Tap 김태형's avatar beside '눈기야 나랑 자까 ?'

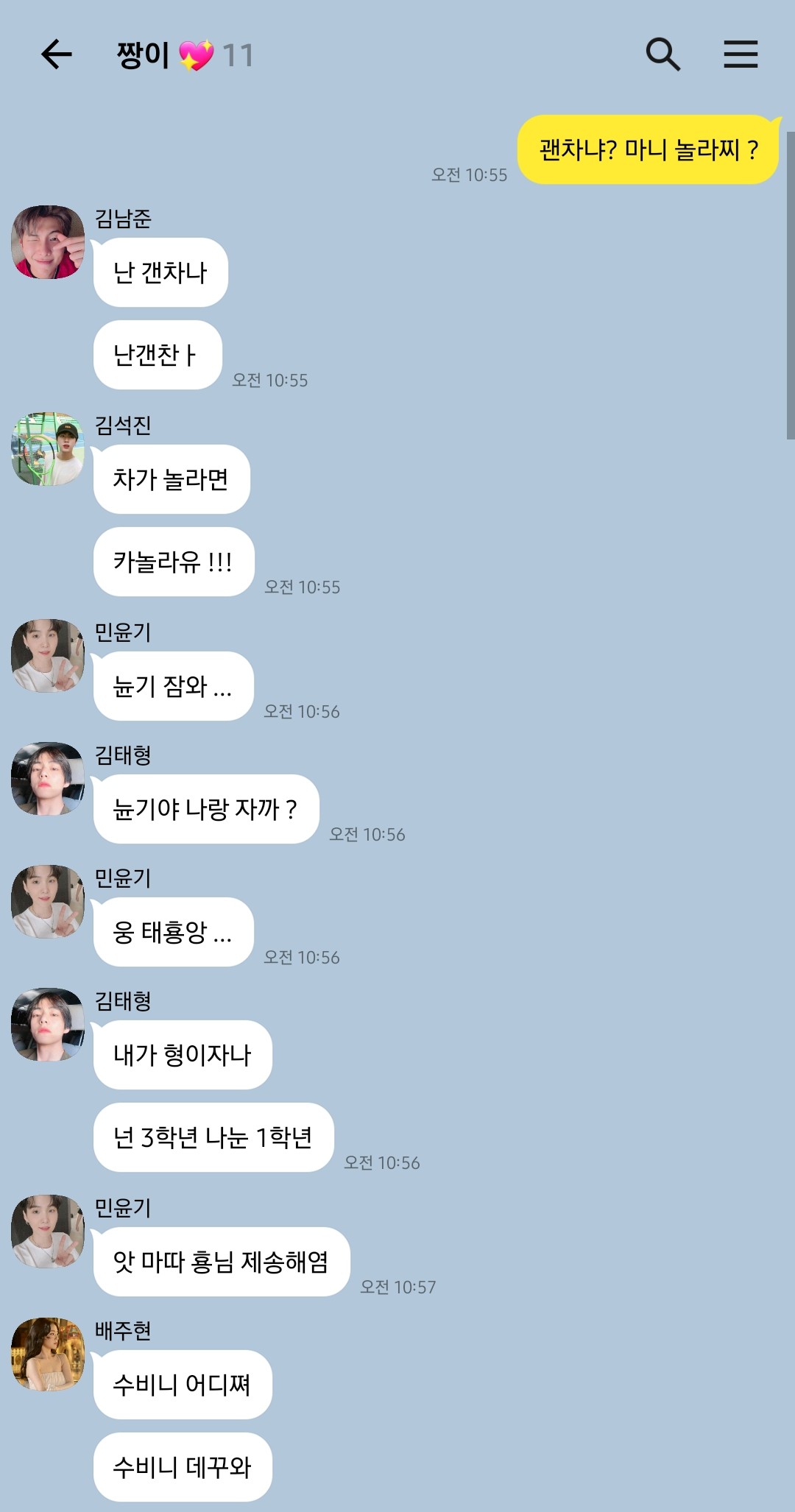(x=48, y=779)
